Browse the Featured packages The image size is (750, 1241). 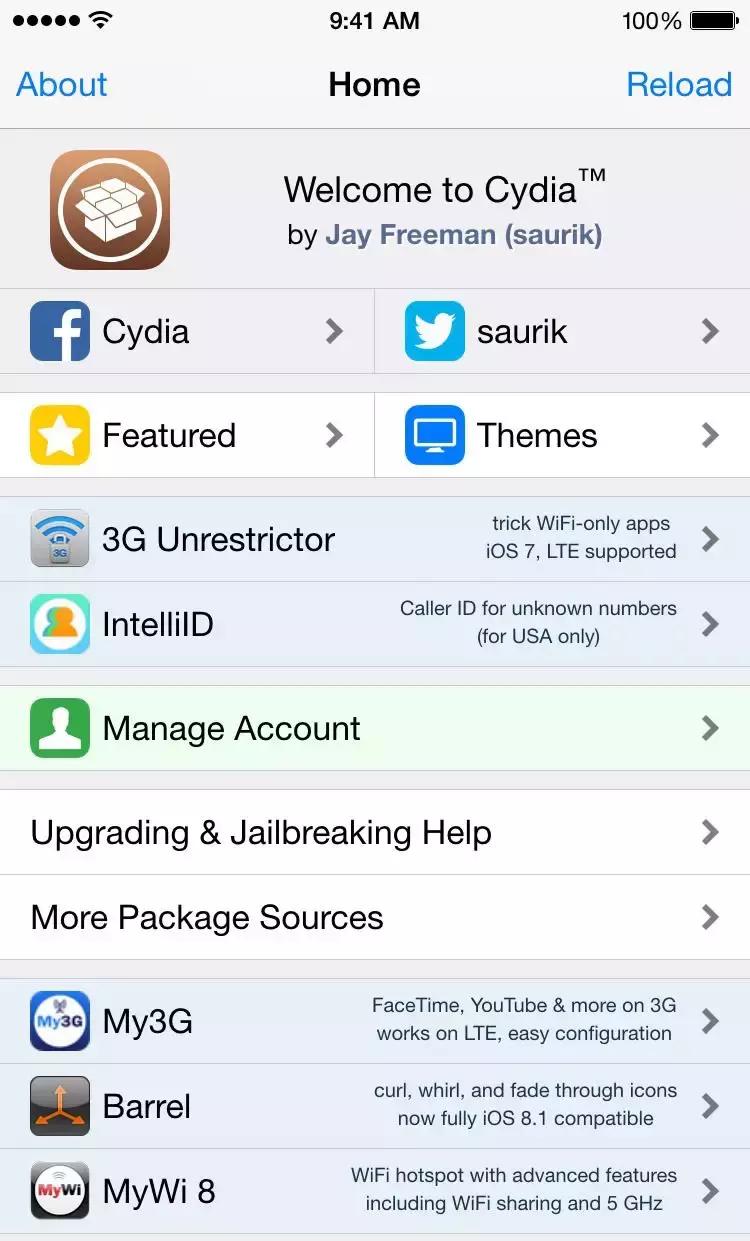point(187,436)
